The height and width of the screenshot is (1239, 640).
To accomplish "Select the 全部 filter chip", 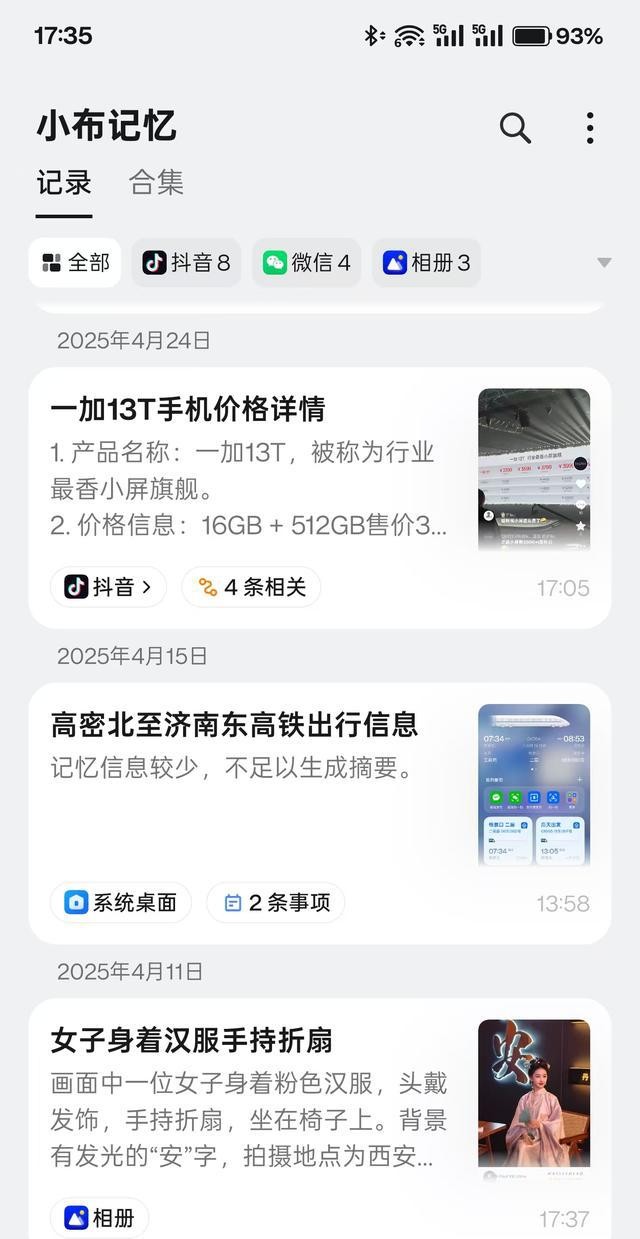I will [x=75, y=263].
